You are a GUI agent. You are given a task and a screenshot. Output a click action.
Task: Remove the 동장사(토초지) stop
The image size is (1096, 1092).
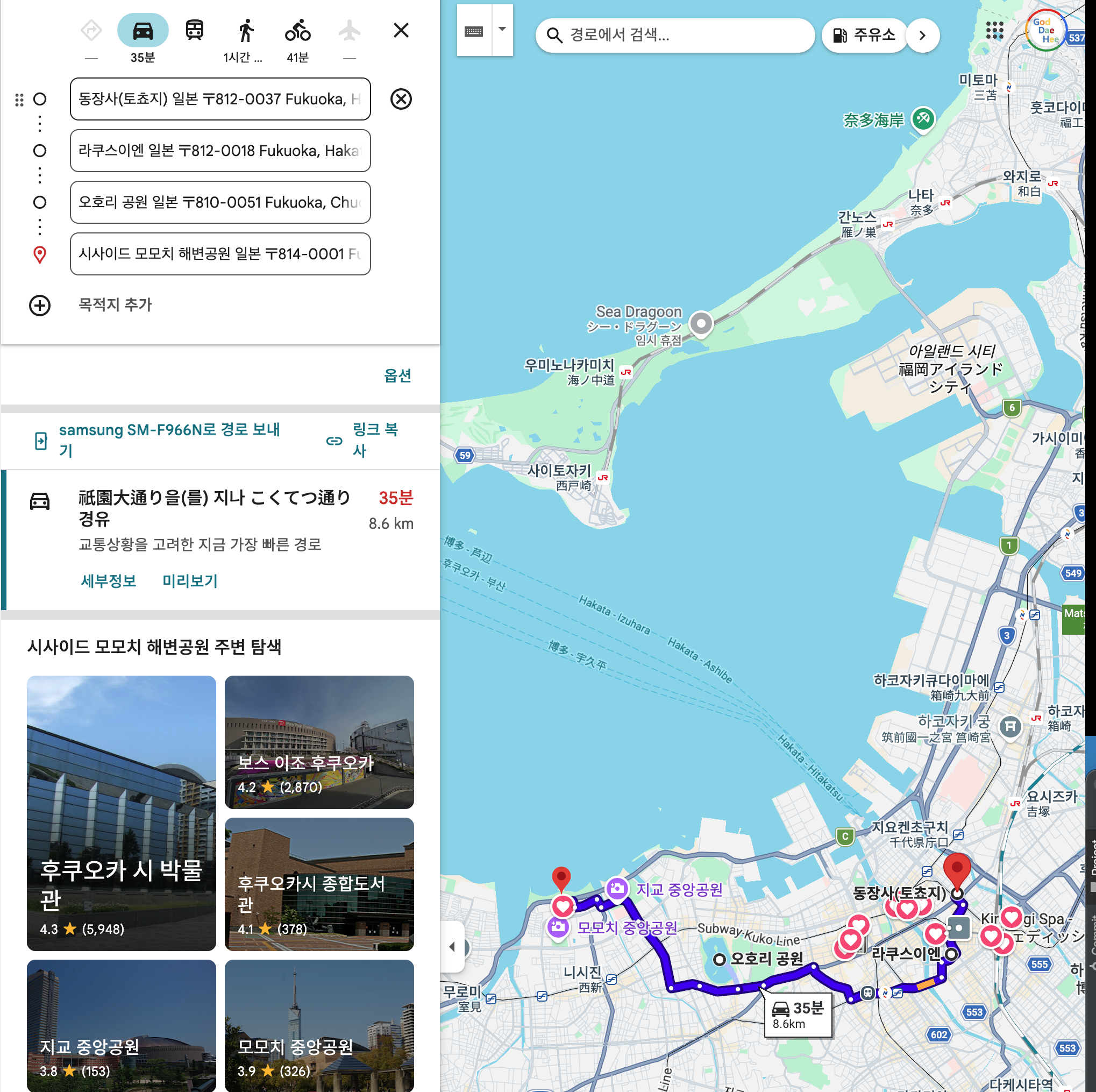401,100
